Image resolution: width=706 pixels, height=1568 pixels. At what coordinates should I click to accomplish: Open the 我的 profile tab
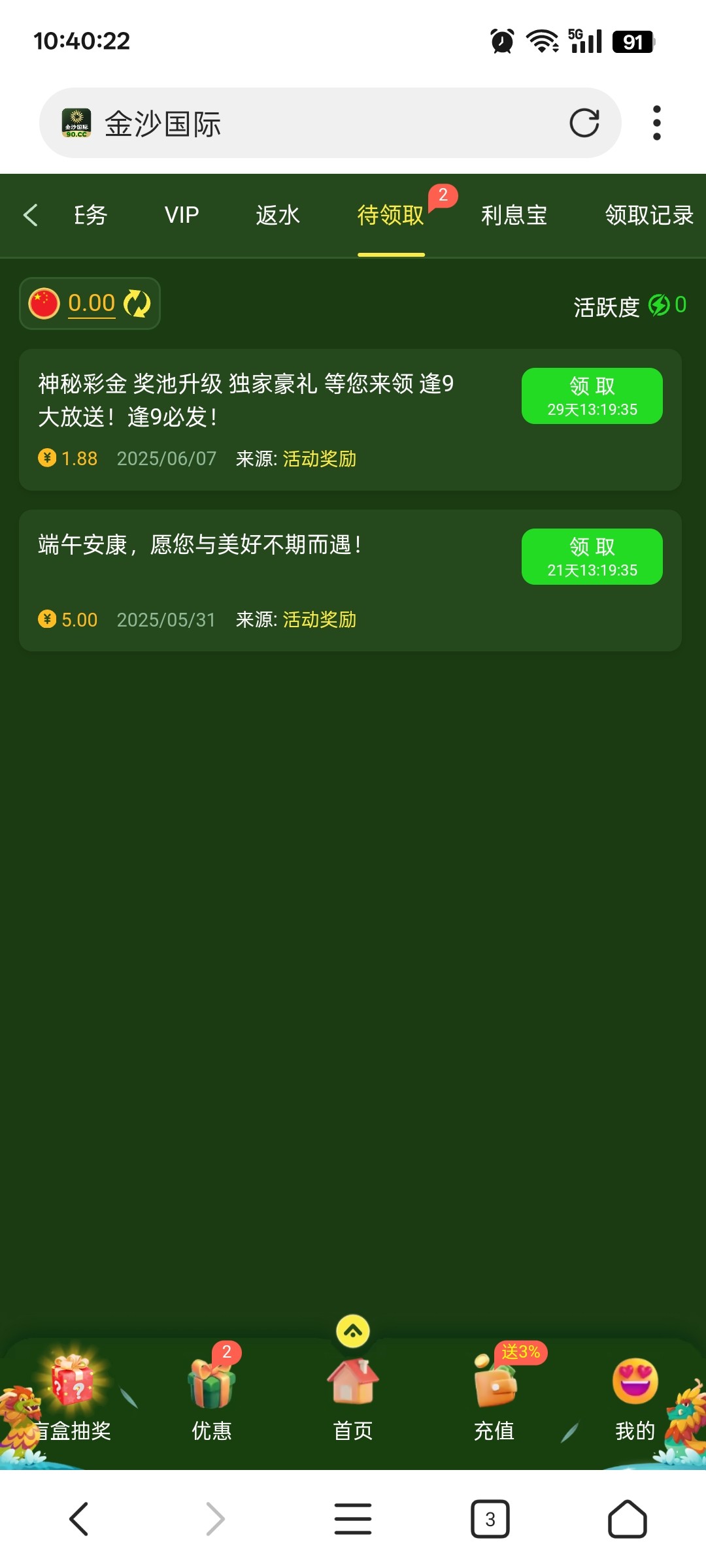tap(634, 1397)
